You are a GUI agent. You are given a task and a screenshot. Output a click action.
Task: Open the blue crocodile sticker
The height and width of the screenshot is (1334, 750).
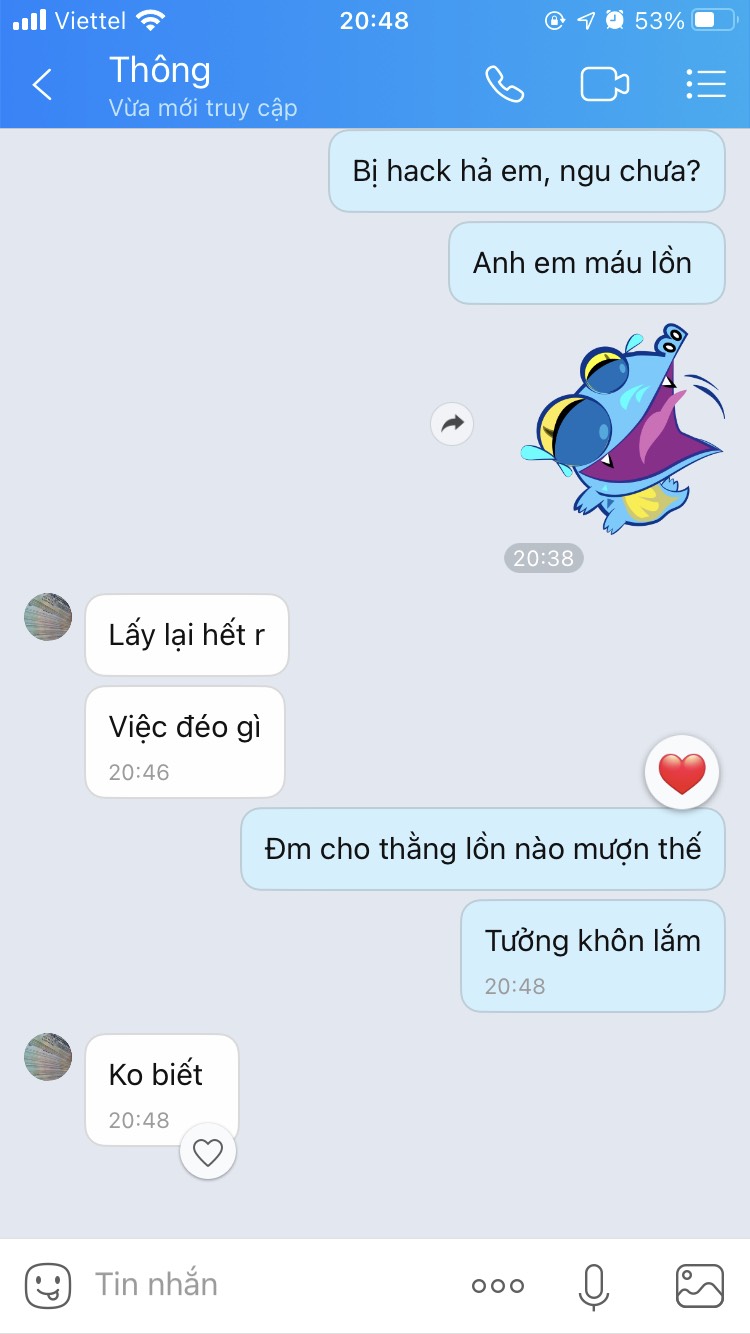click(x=622, y=430)
